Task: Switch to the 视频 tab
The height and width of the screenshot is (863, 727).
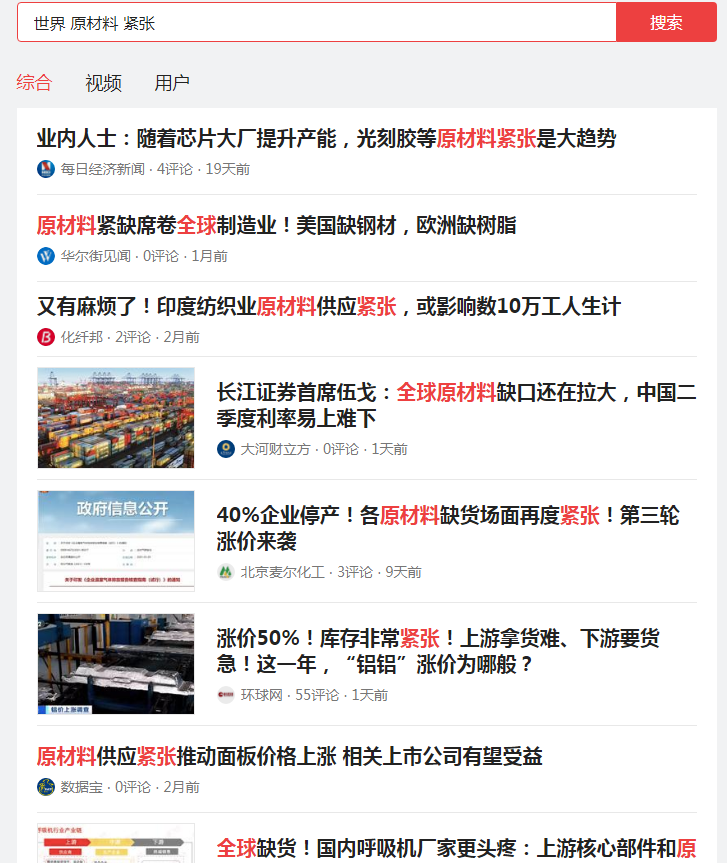Action: point(103,83)
